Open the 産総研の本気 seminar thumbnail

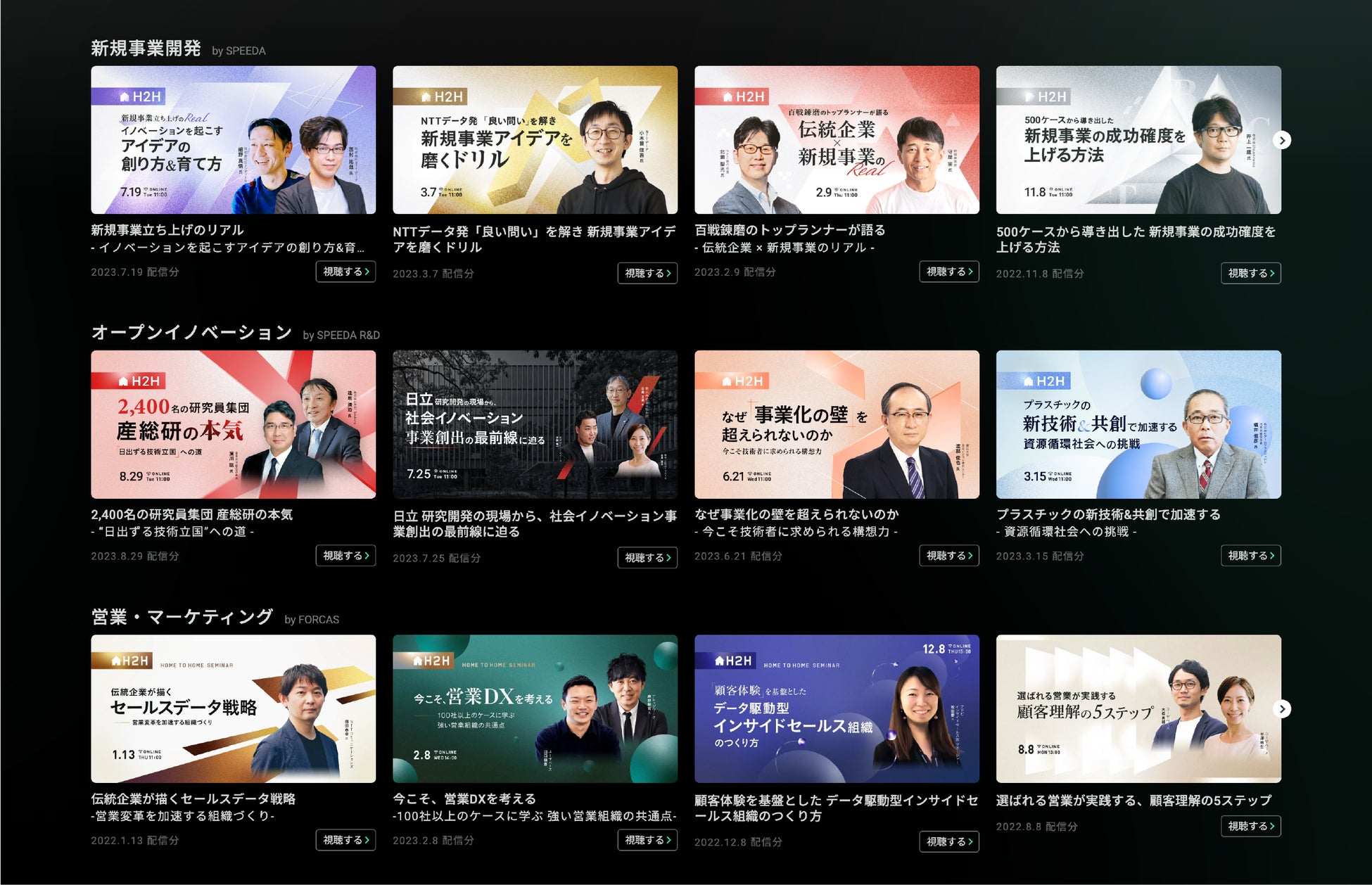(x=233, y=424)
